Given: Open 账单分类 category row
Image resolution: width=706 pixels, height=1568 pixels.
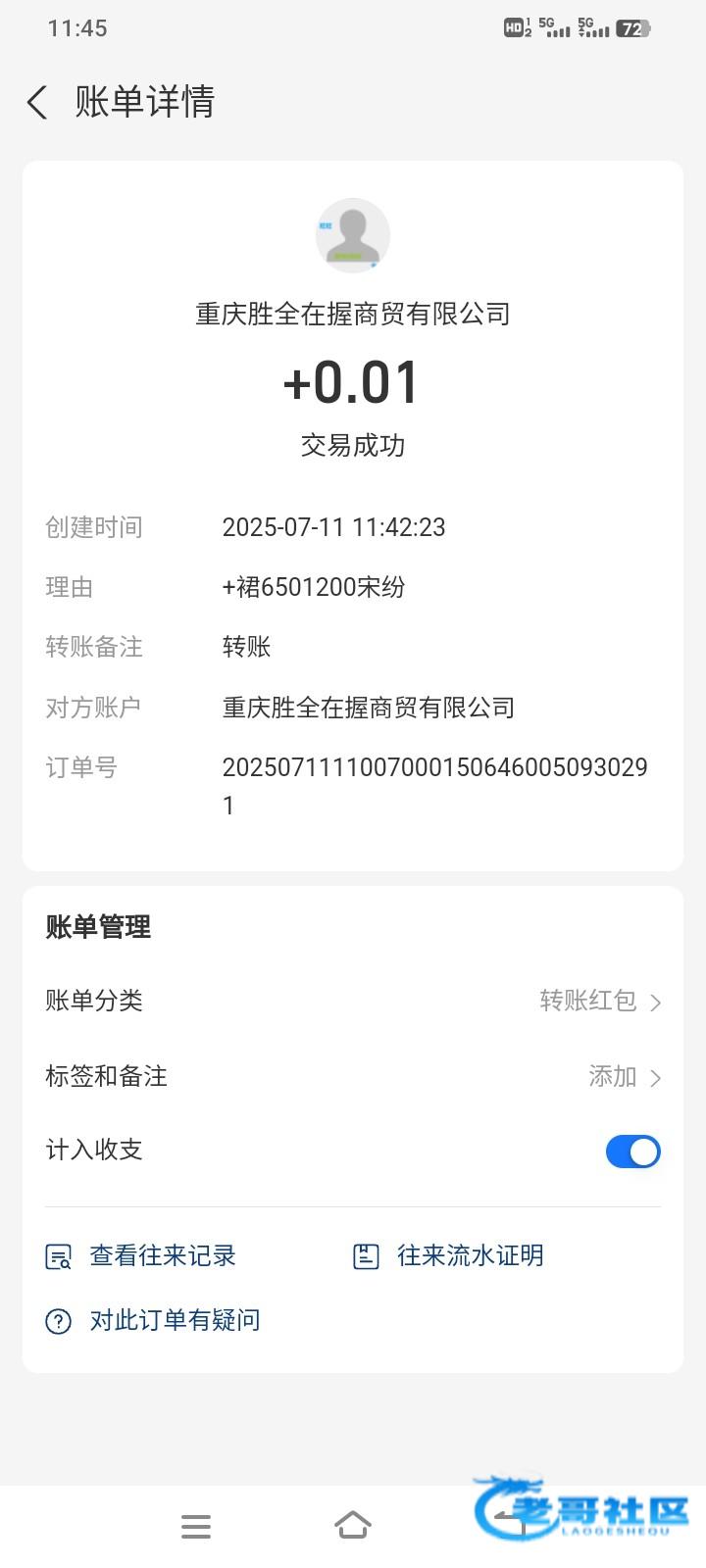Looking at the screenshot, I should point(353,1001).
